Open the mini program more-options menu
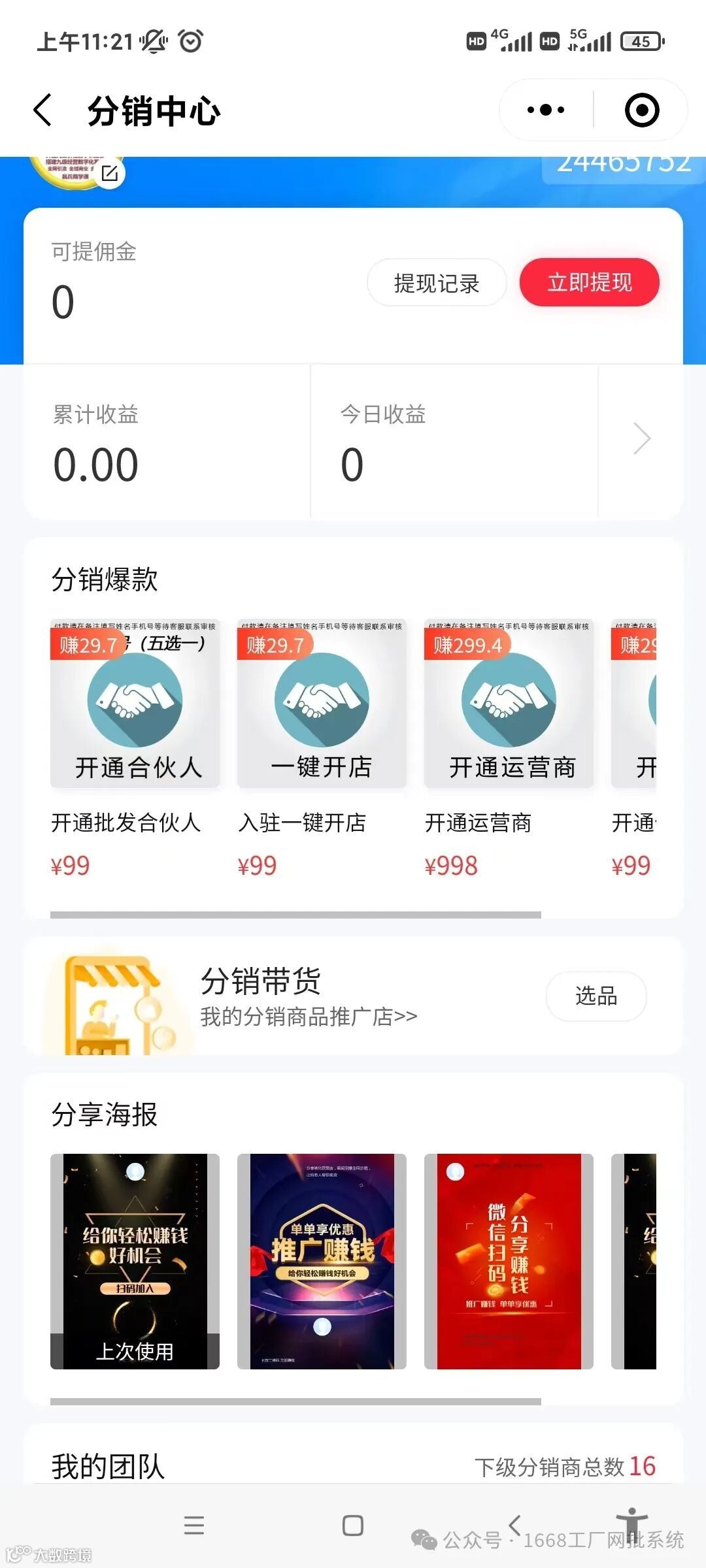Screen dimensions: 706x1568 pos(546,110)
